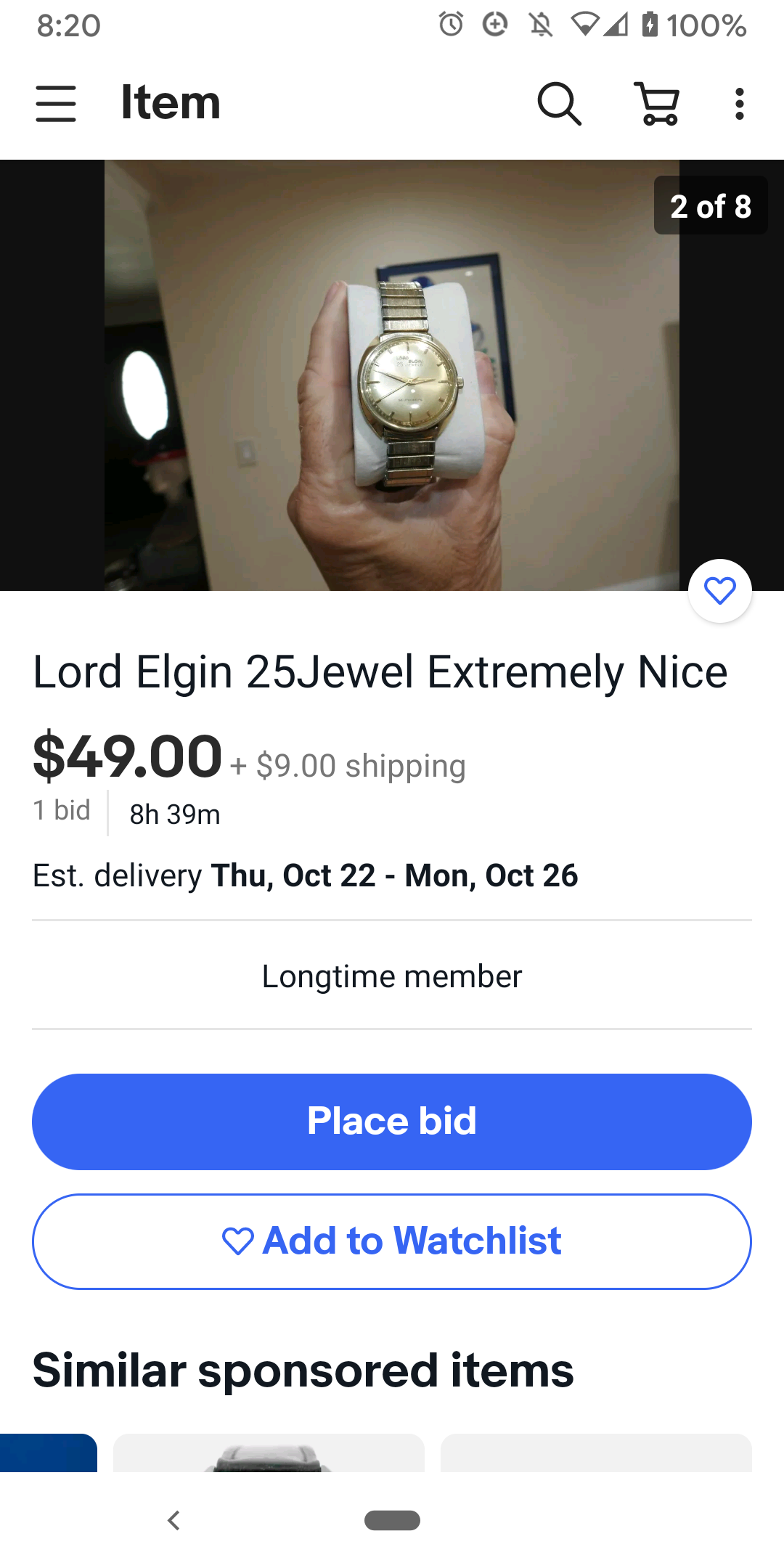Open the shopping cart
The image size is (784, 1568).
click(658, 103)
